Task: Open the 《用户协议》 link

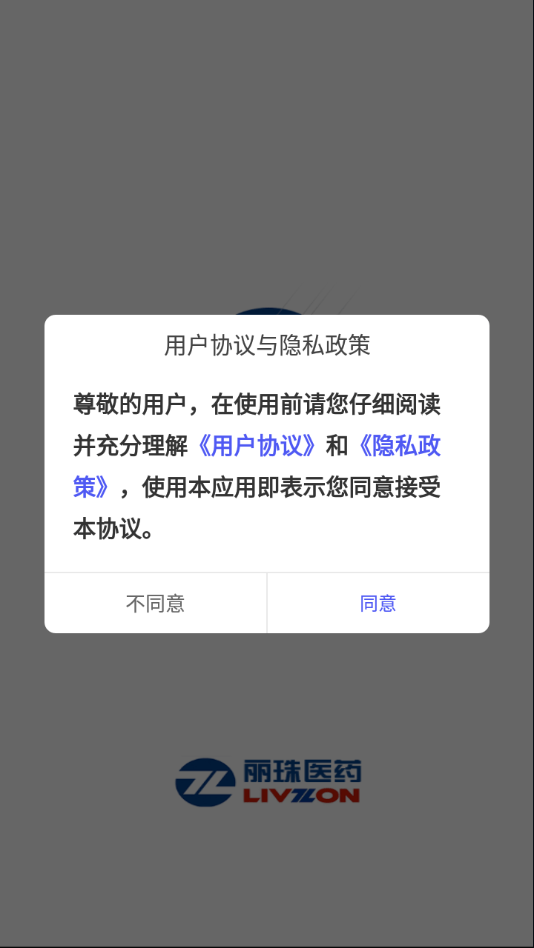Action: (257, 446)
